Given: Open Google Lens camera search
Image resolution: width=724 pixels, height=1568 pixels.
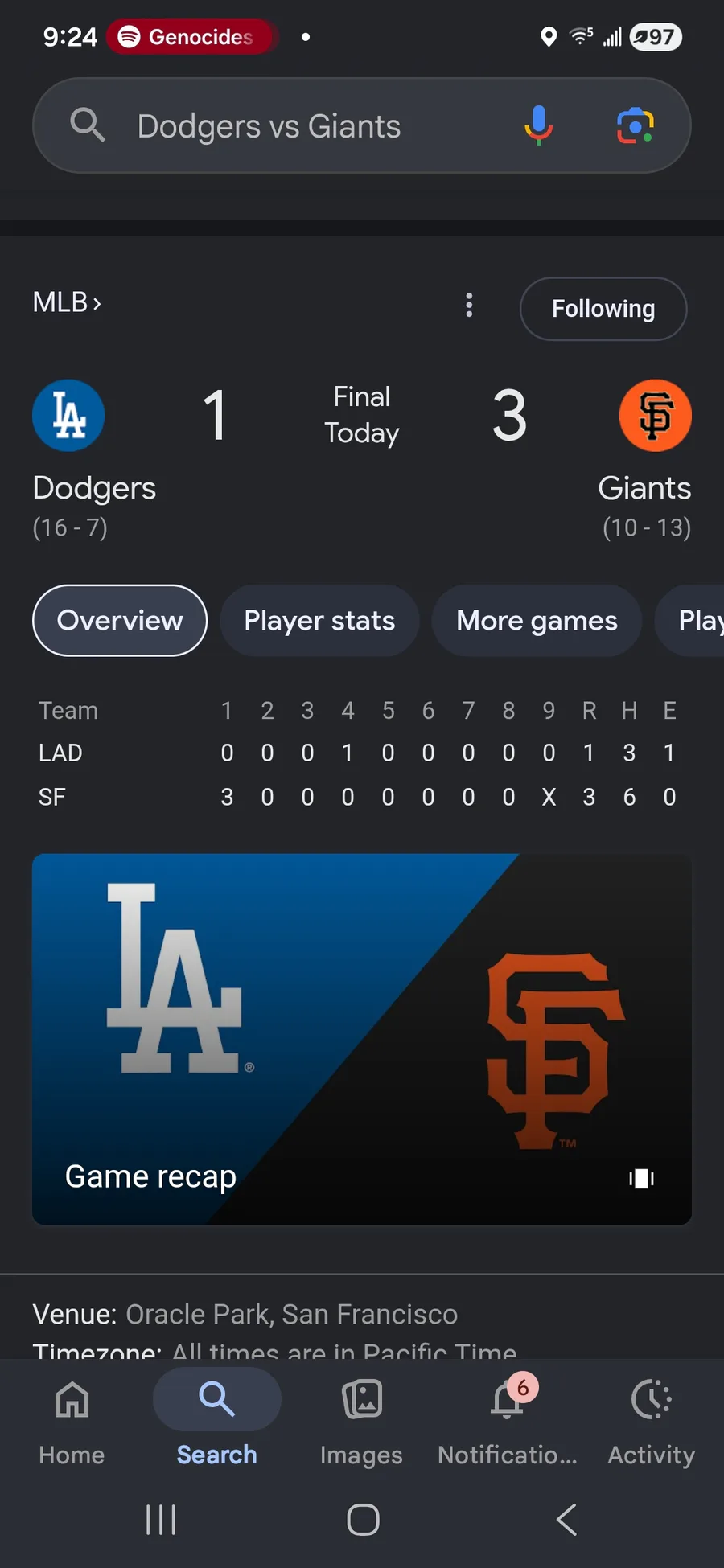Looking at the screenshot, I should coord(635,125).
